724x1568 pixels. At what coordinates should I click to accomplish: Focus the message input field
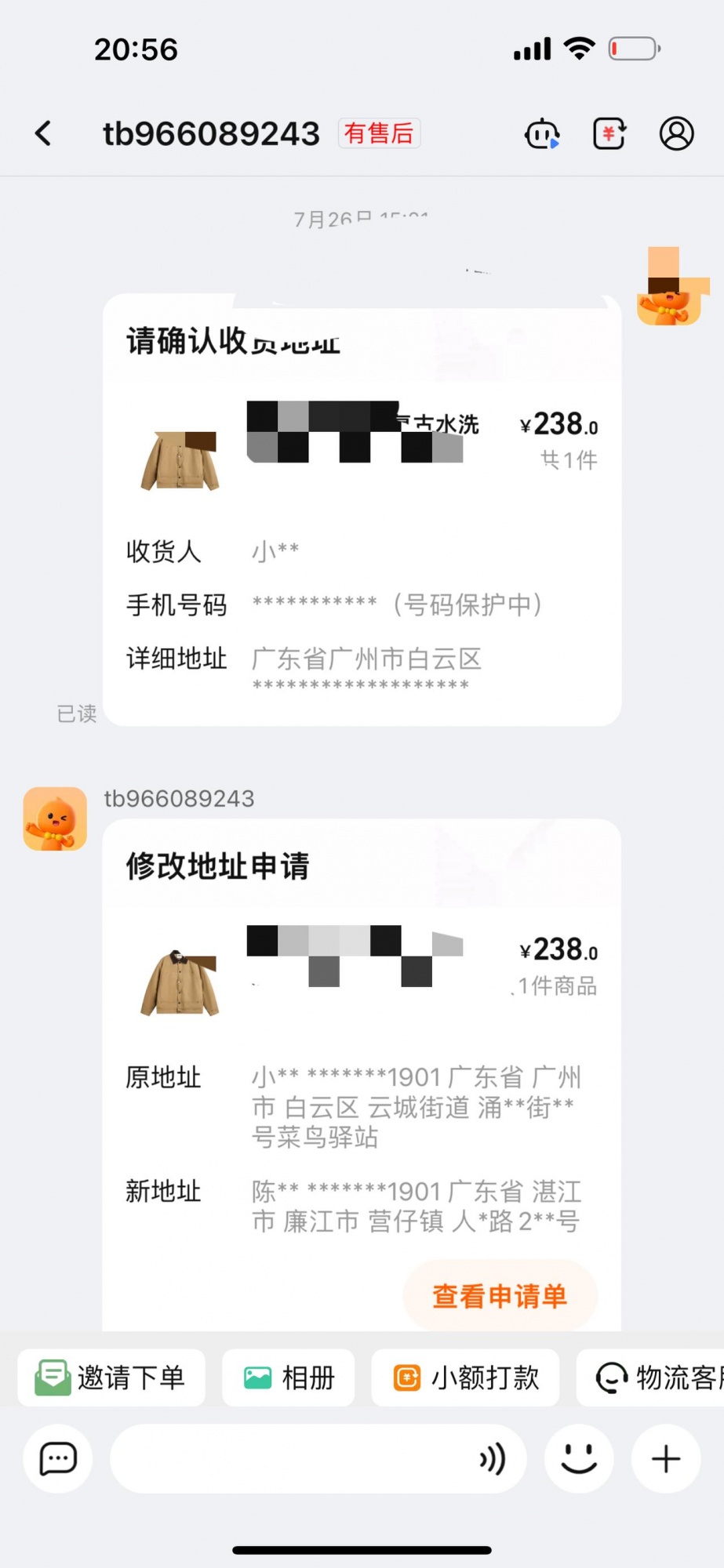tap(290, 1459)
